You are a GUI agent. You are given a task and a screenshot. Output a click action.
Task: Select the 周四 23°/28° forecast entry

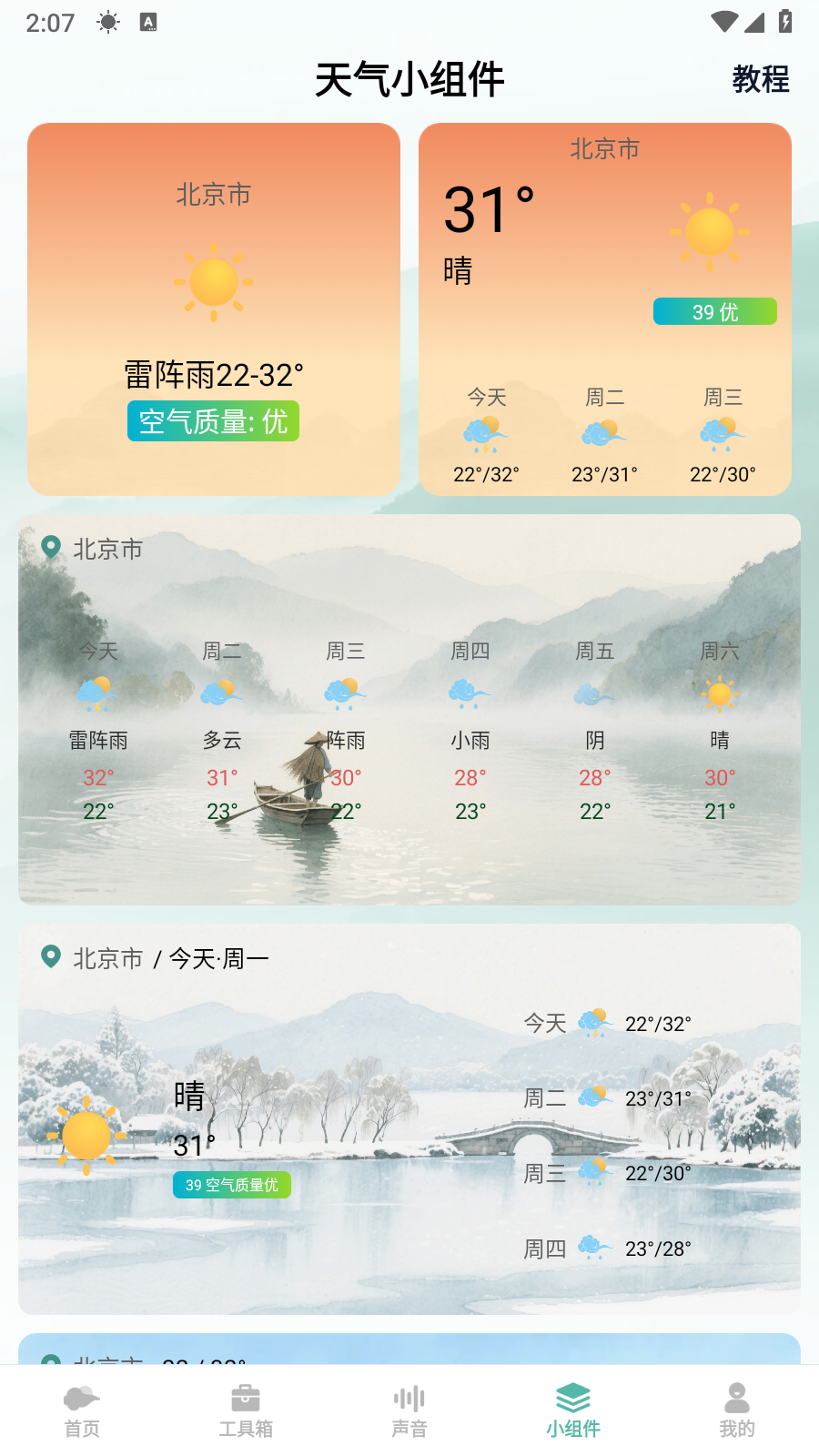point(608,1249)
